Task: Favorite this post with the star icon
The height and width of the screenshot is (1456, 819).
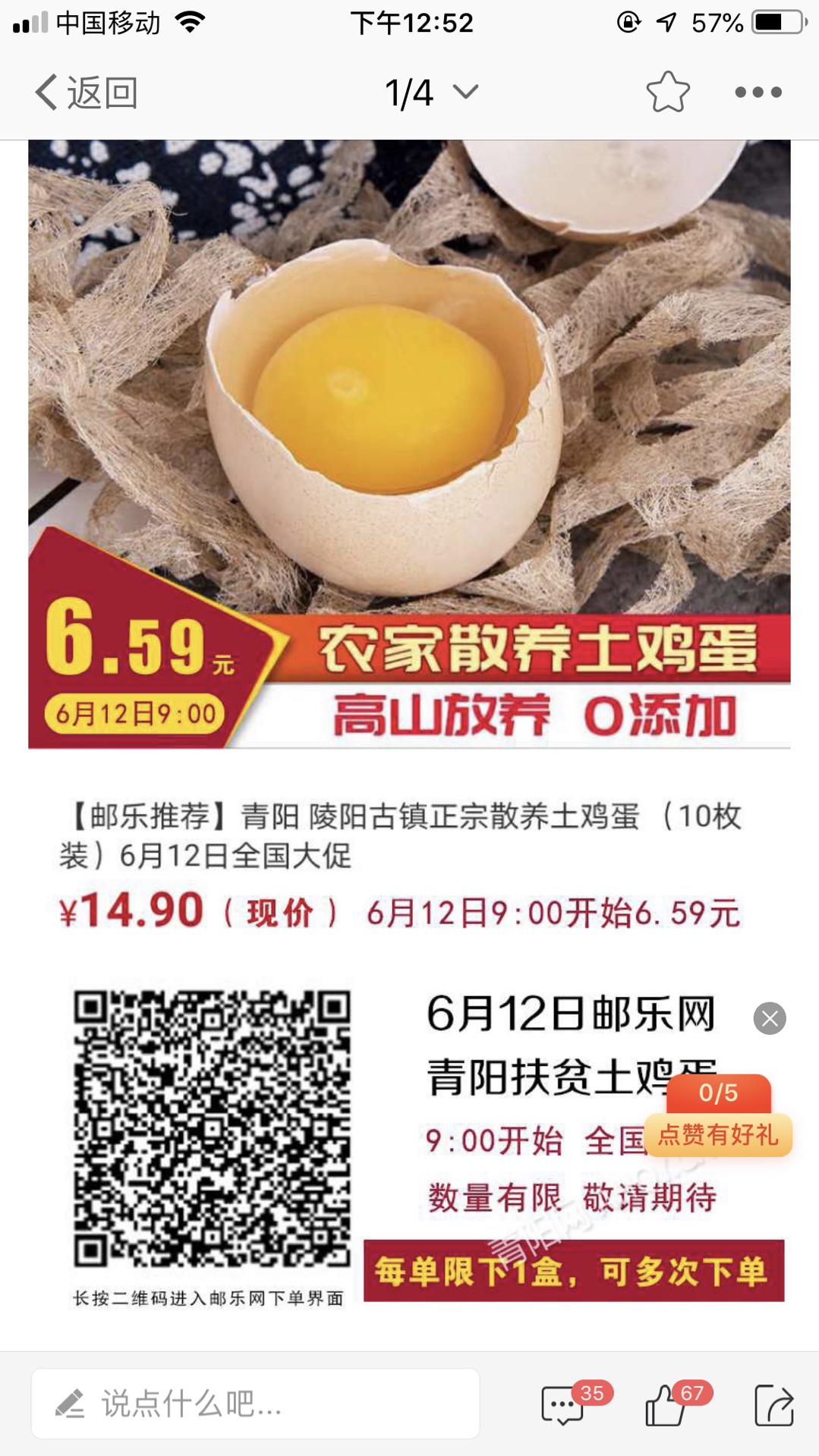Action: (668, 93)
